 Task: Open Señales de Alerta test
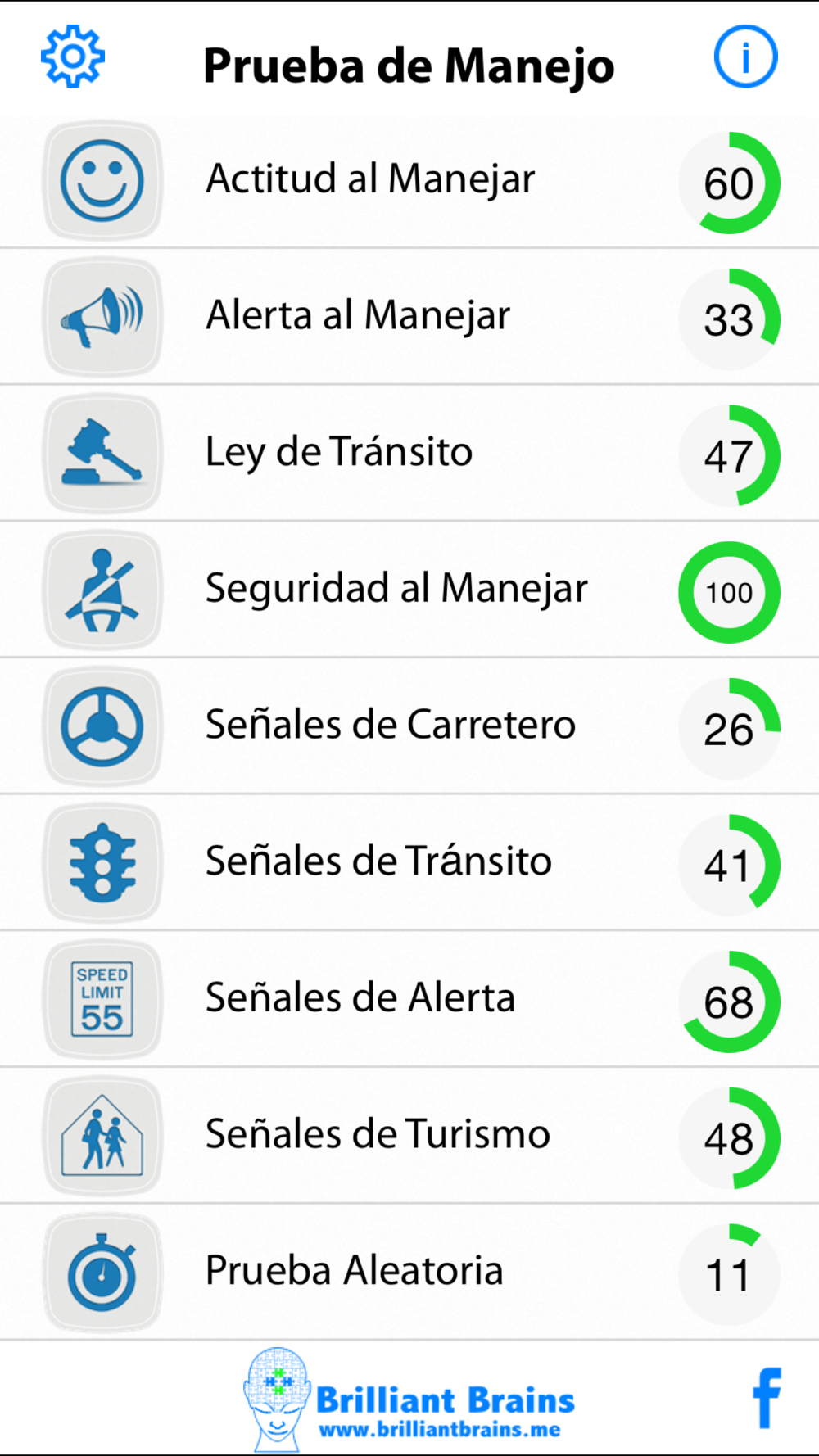pos(409,999)
